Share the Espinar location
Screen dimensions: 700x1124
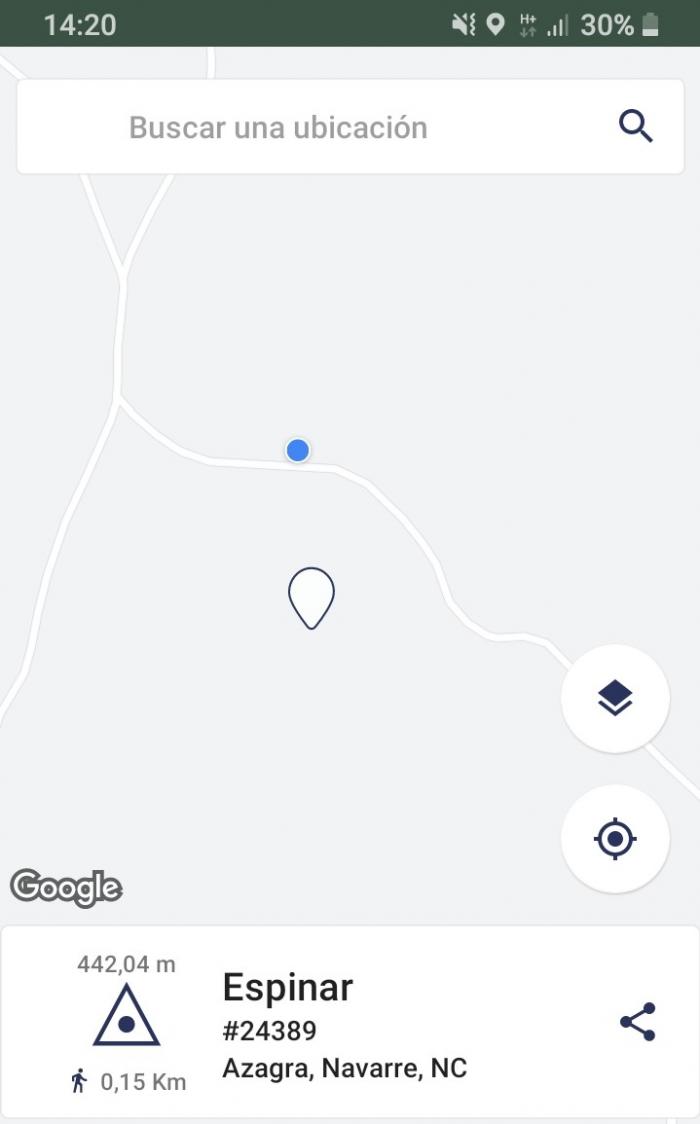tap(637, 1021)
